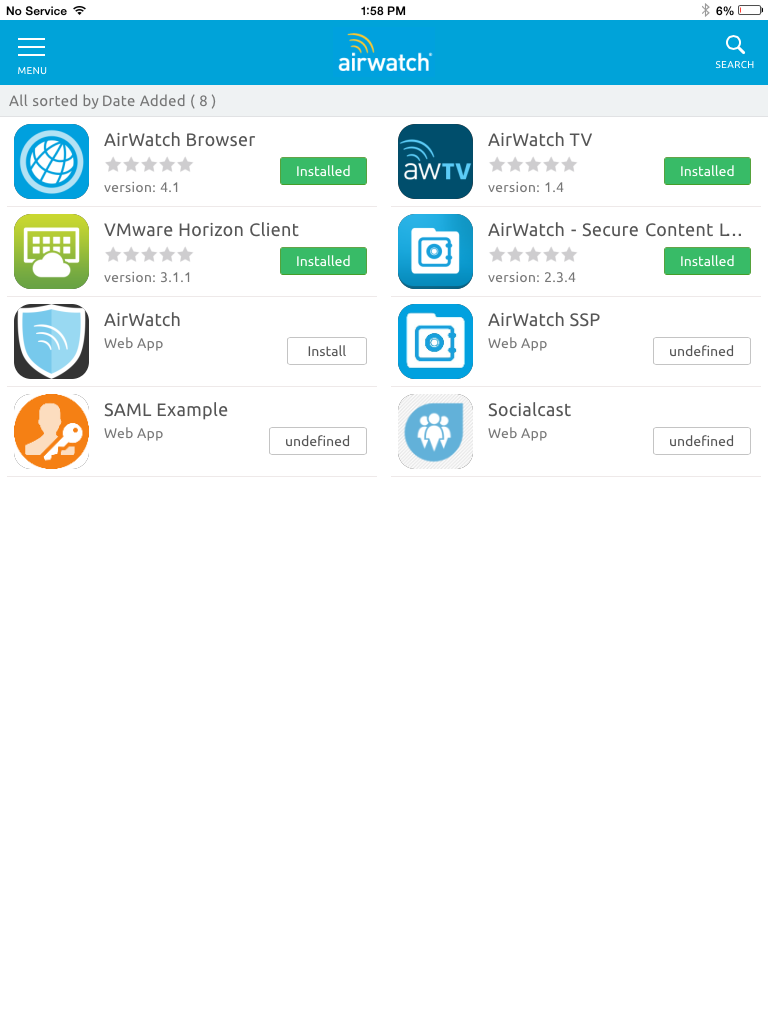Viewport: 768px width, 1024px height.
Task: Click Install for the AirWatch web app
Action: 327,351
